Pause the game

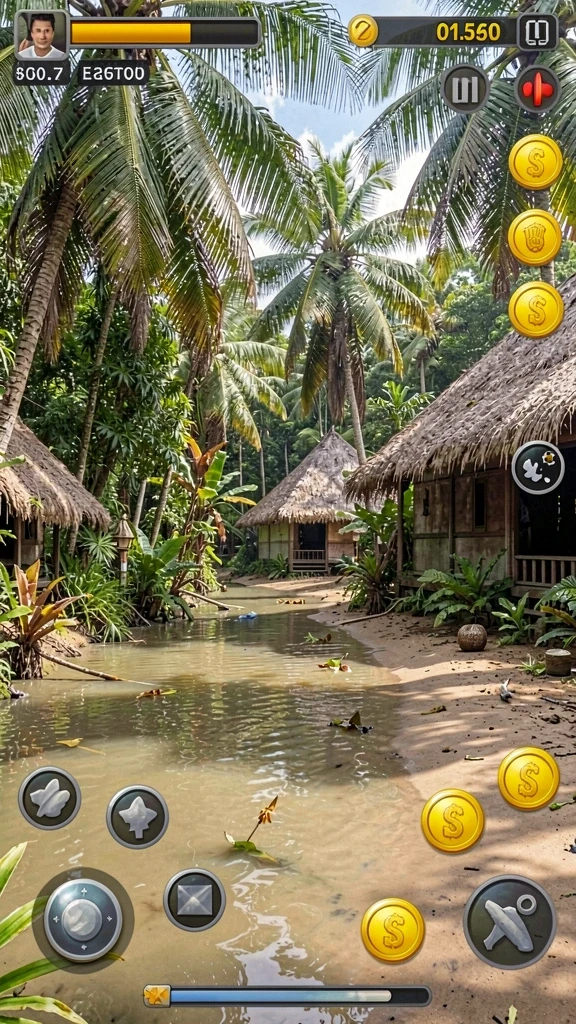pos(465,89)
